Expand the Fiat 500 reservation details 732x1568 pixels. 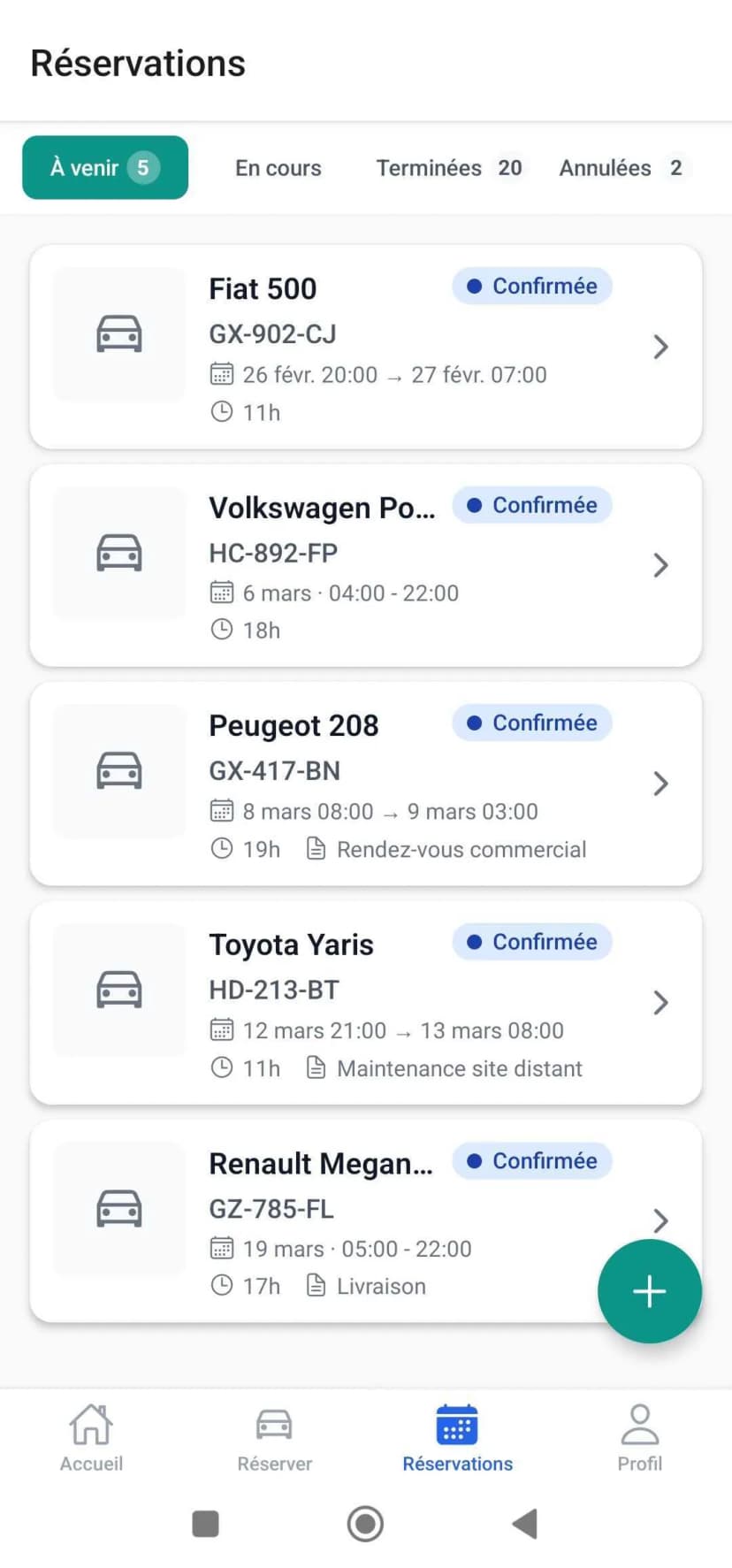(660, 348)
